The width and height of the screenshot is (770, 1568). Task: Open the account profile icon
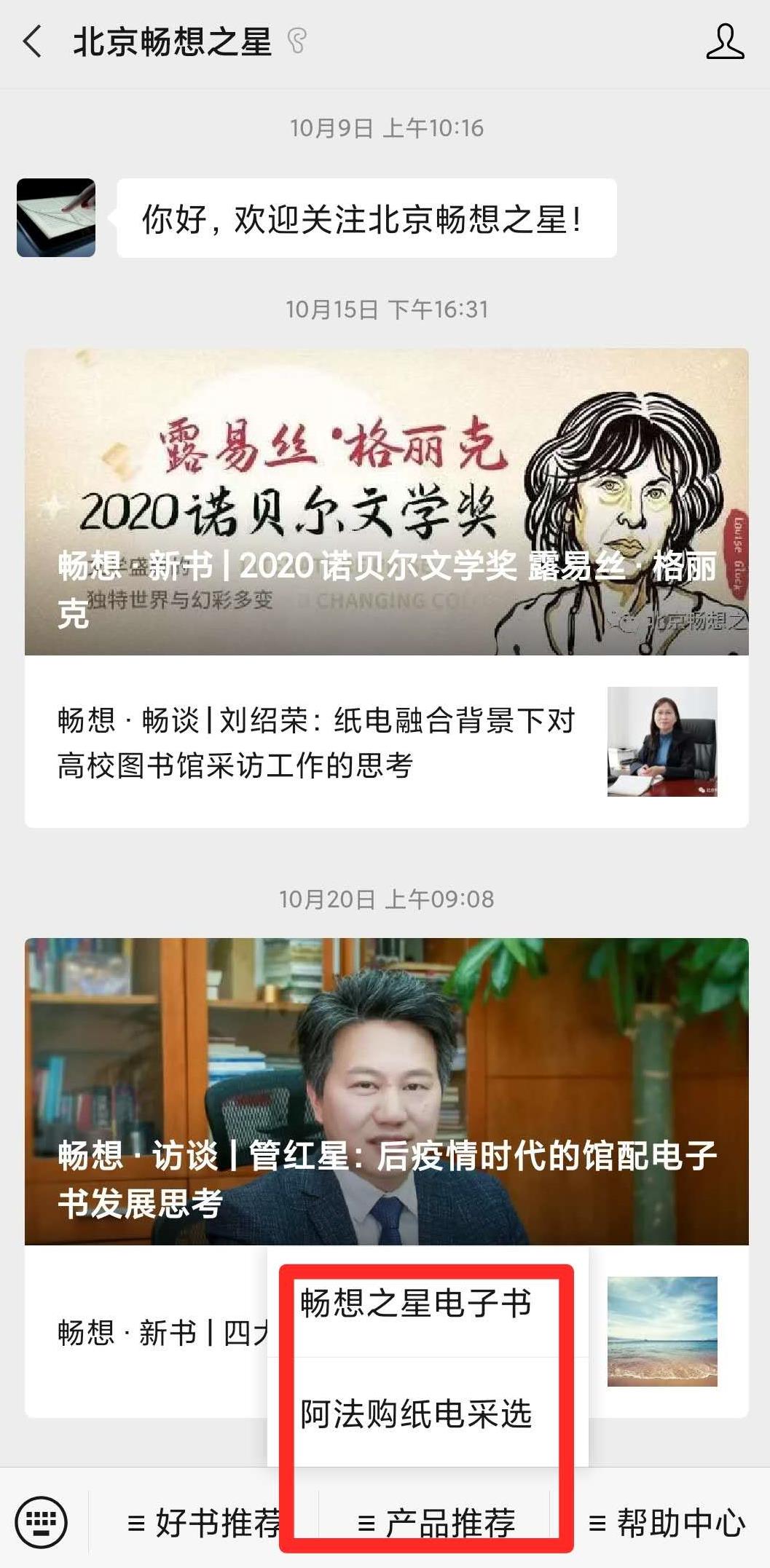coord(724,42)
